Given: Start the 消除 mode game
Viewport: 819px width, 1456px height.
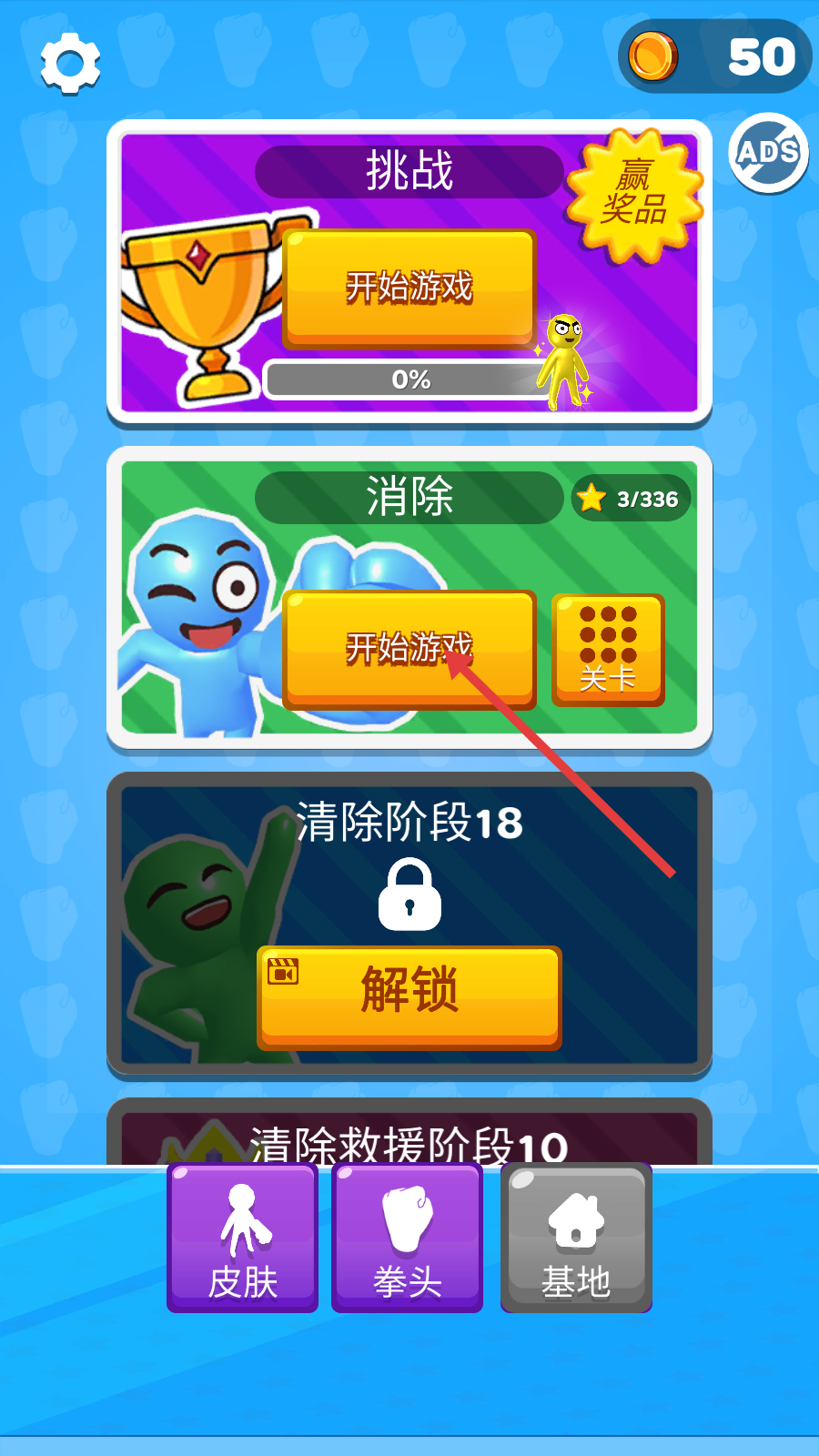Looking at the screenshot, I should tap(409, 648).
